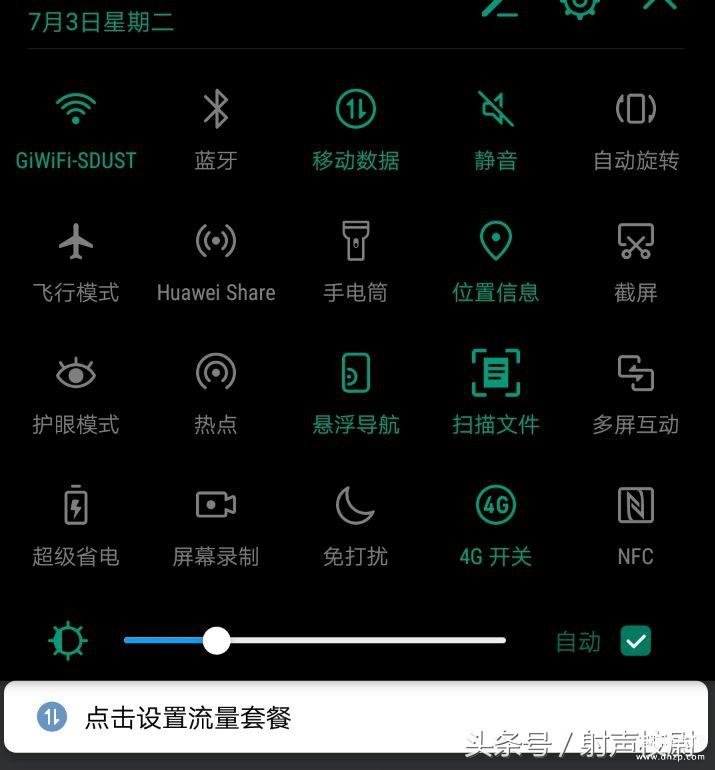715x770 pixels.
Task: Open scan document (扫描文件)
Action: [x=495, y=374]
